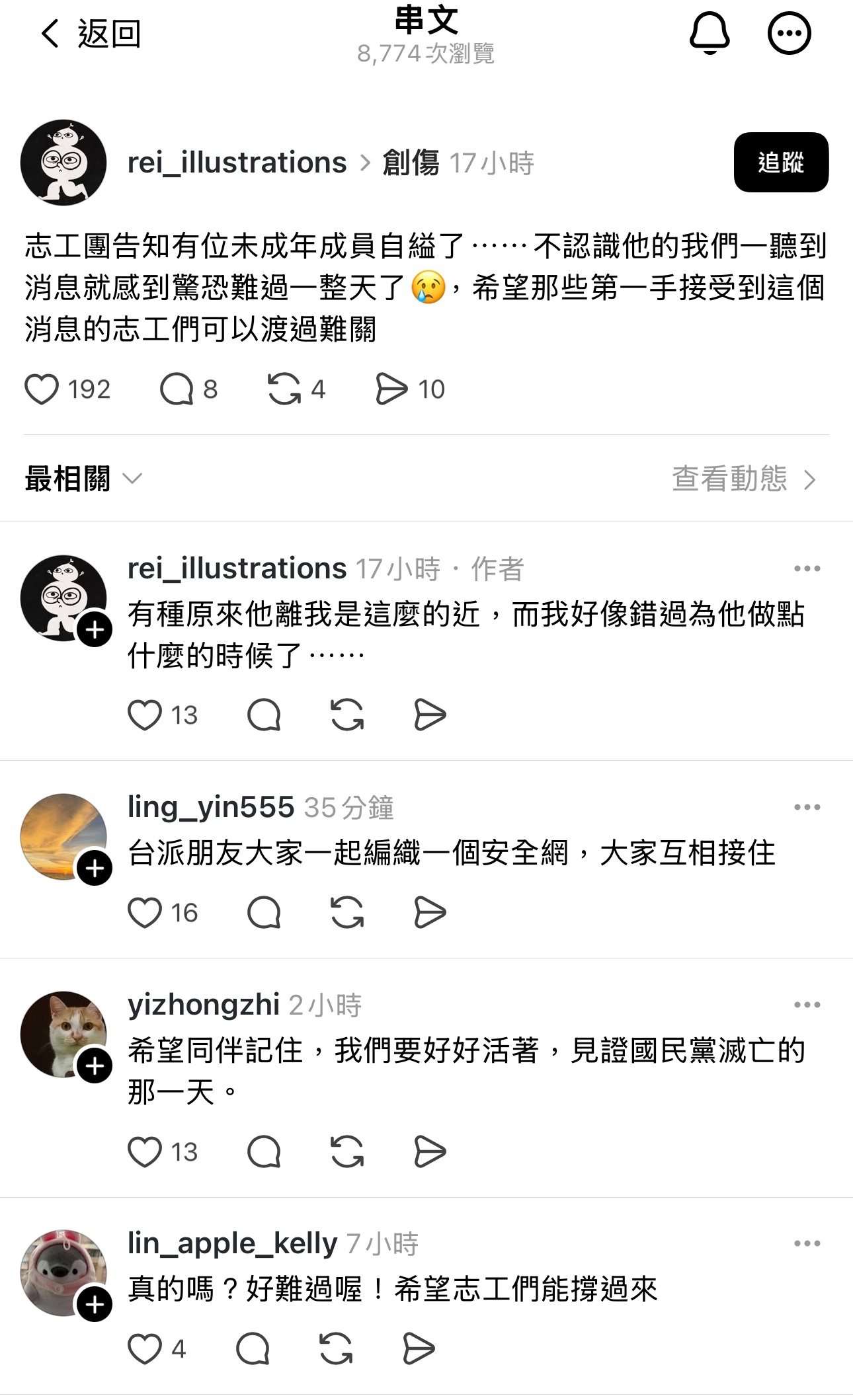
Task: Follow rei_illustrations with the 追蹤 button
Action: pyautogui.click(x=781, y=162)
